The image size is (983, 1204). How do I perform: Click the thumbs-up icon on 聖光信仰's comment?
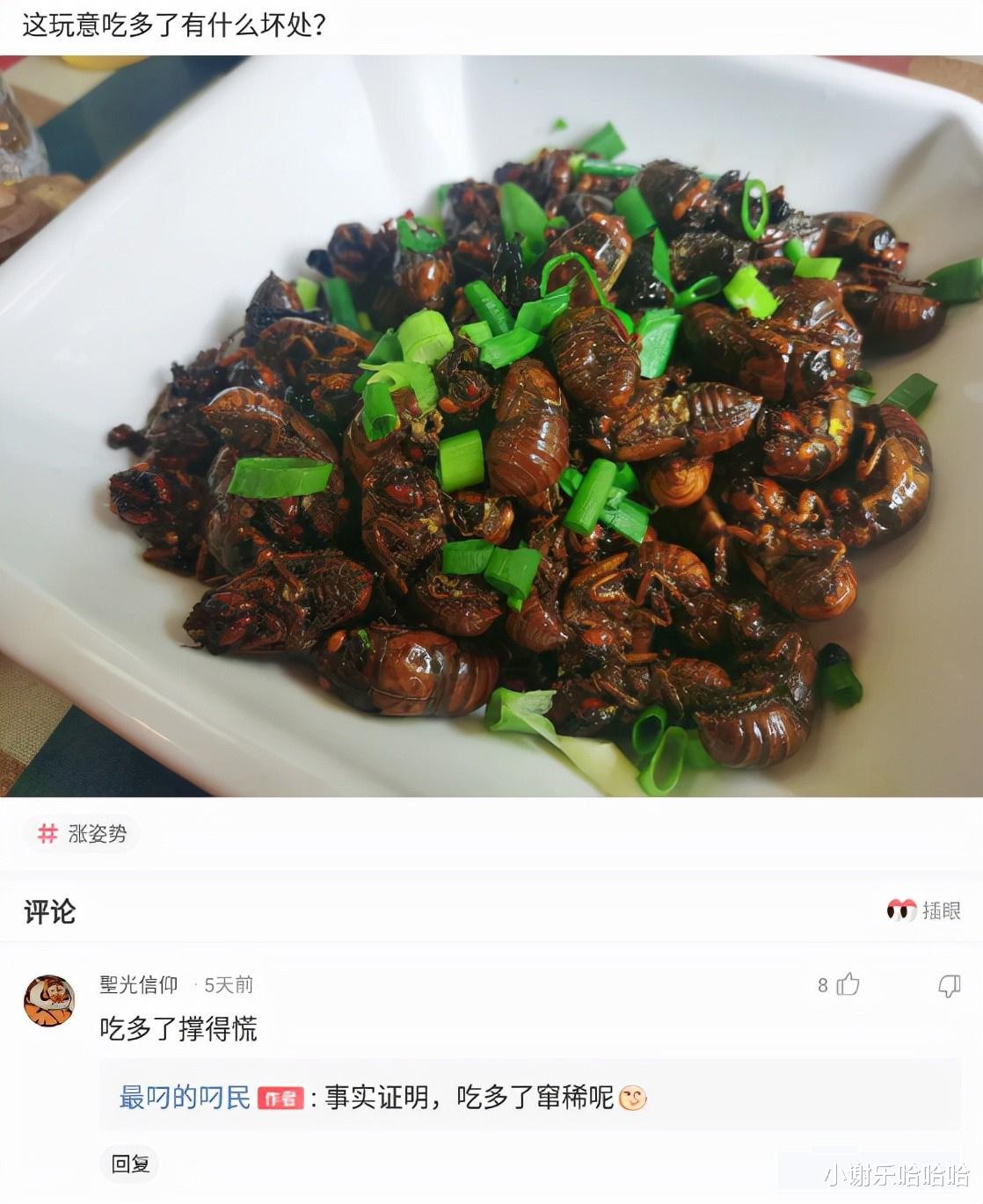pos(848,985)
